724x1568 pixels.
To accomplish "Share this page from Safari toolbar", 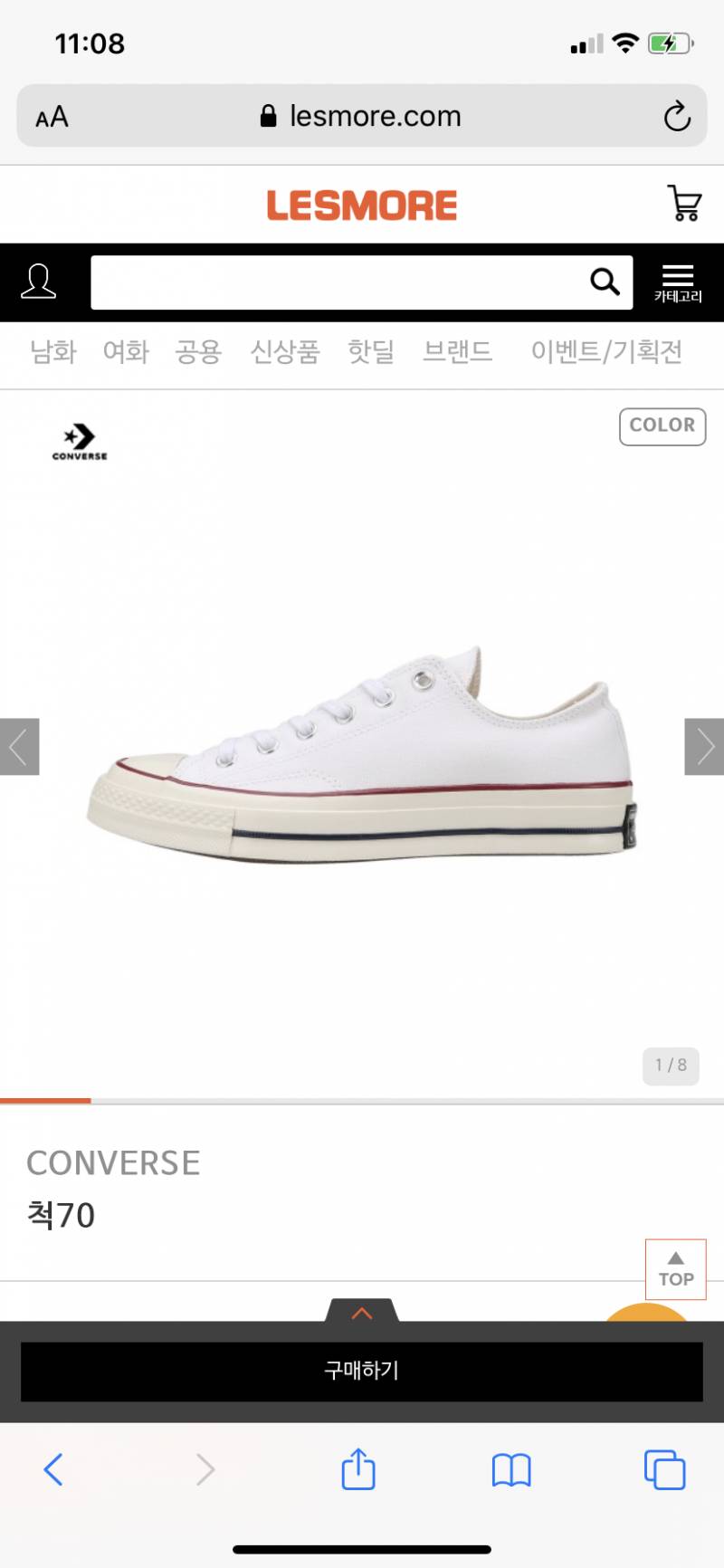I will pyautogui.click(x=358, y=1468).
